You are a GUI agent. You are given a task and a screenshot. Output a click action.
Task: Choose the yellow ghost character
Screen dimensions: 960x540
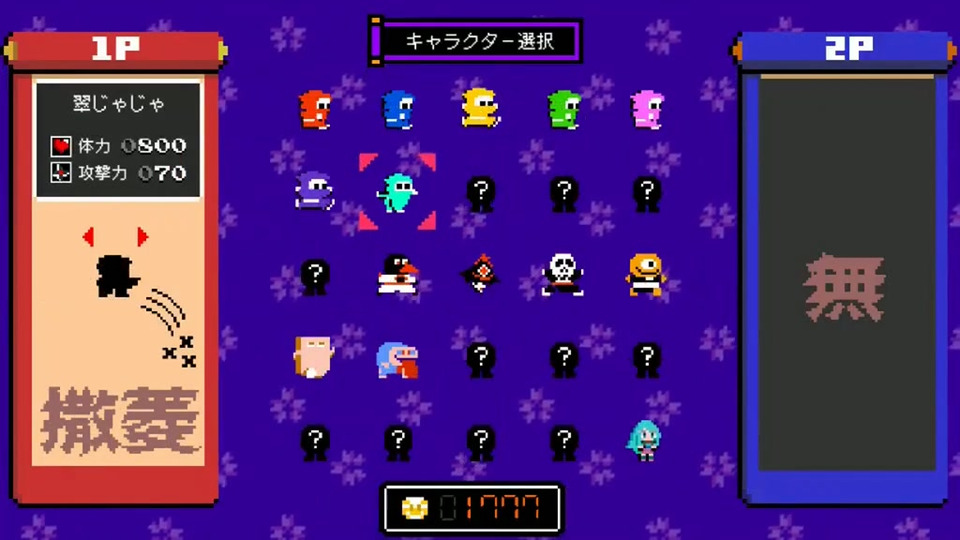point(481,108)
